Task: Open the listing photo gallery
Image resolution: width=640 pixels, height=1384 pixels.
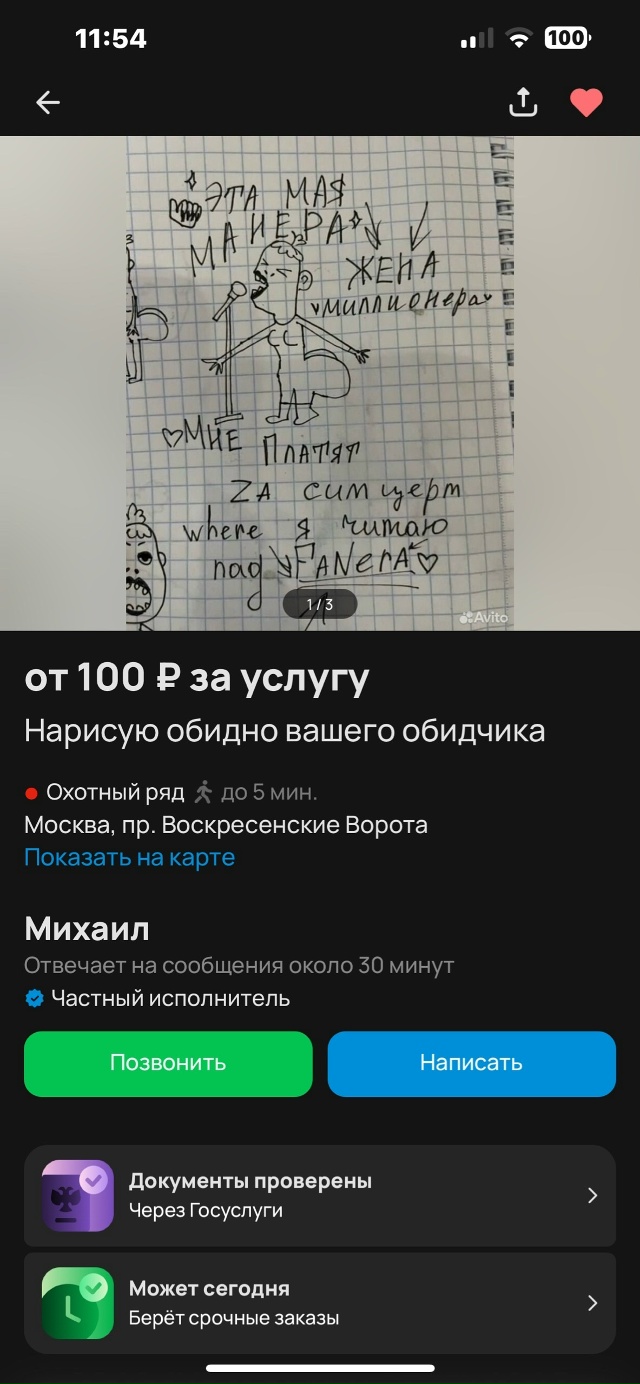Action: (320, 383)
